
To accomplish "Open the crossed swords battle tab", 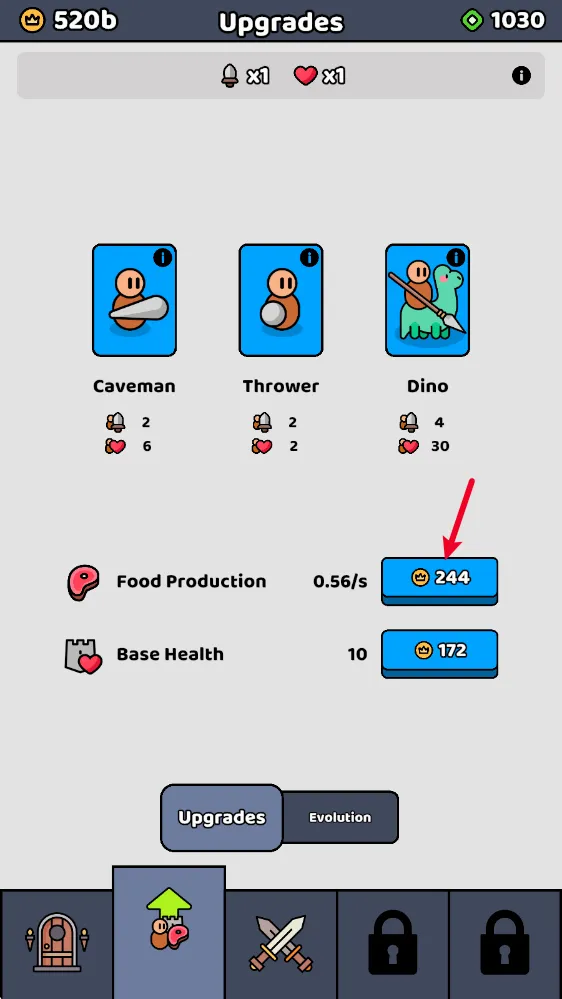I will click(x=281, y=944).
